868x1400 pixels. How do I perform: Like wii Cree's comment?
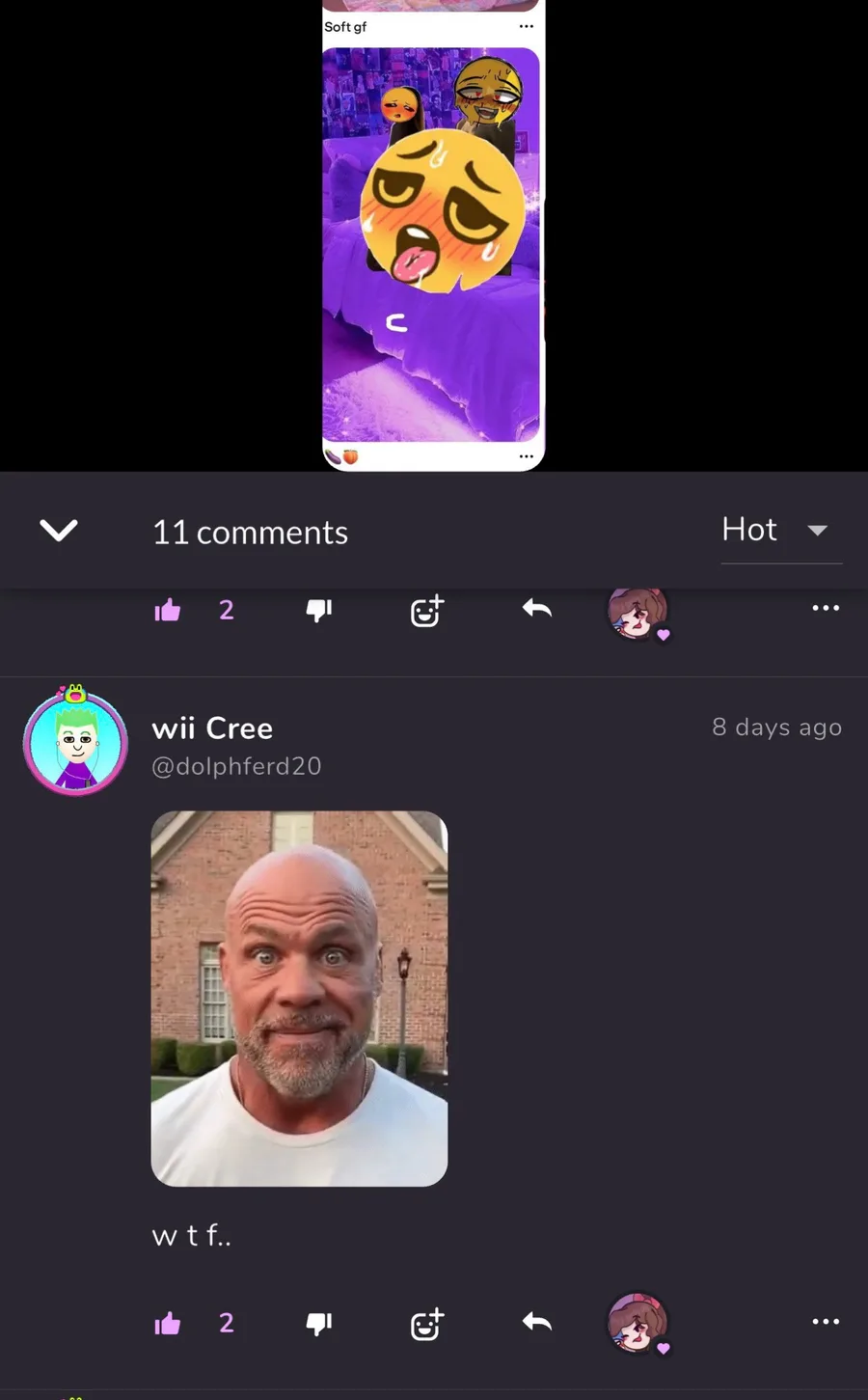pos(168,1323)
